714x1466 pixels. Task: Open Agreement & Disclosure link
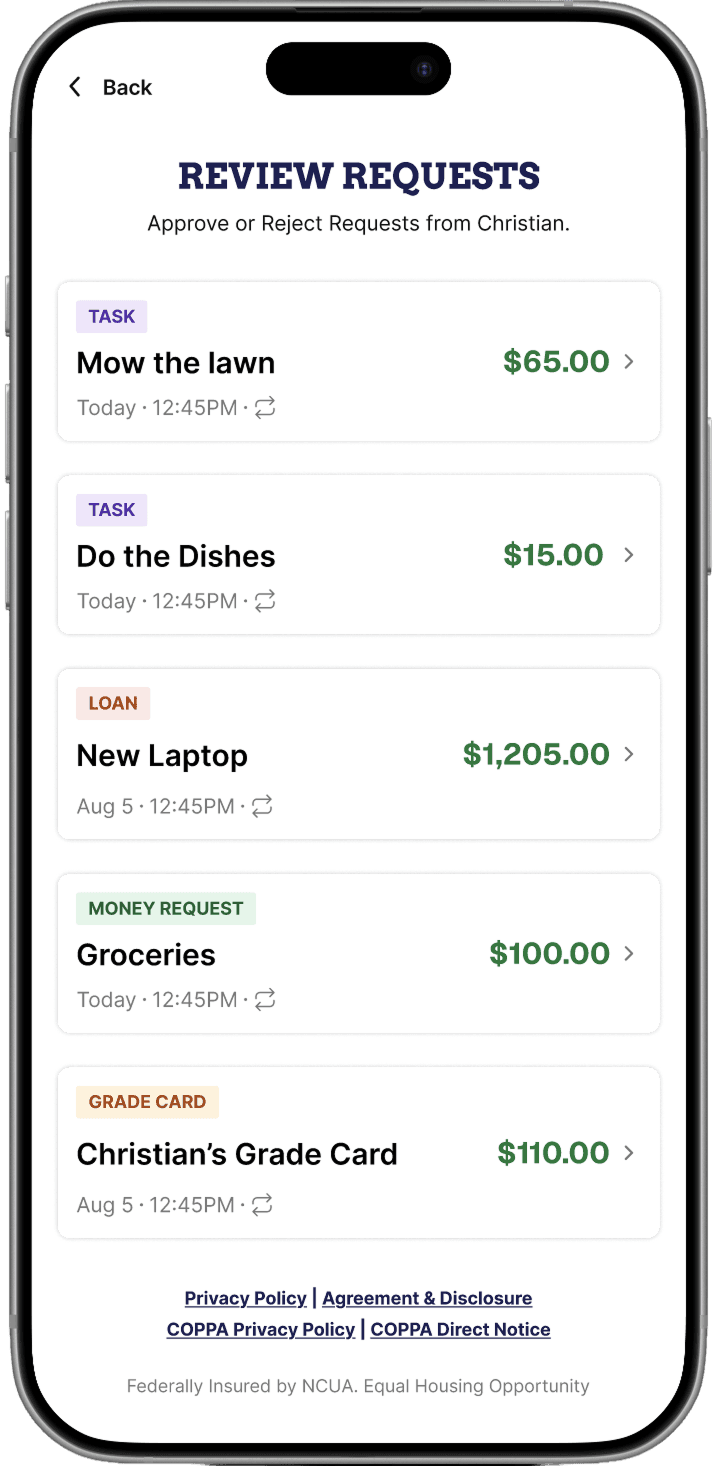coord(427,1298)
